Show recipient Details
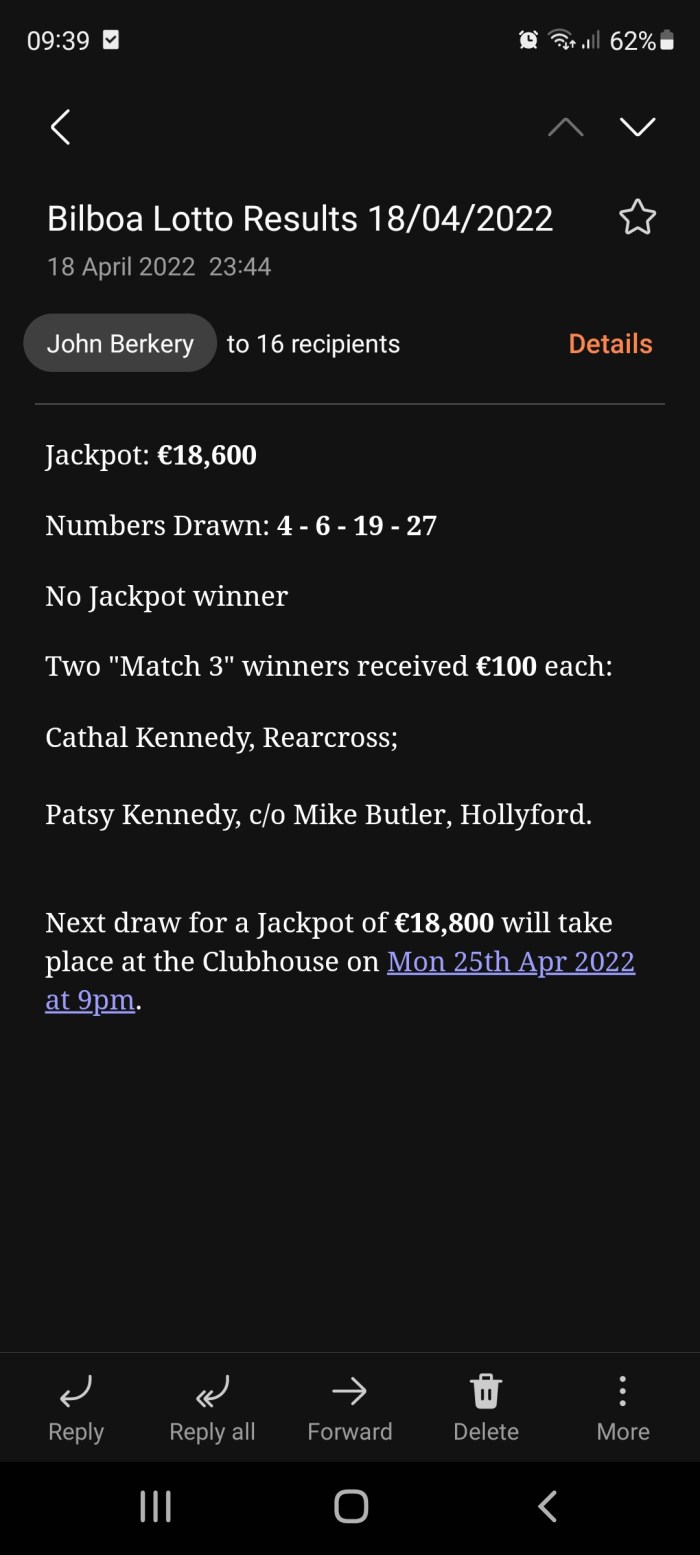 (610, 343)
